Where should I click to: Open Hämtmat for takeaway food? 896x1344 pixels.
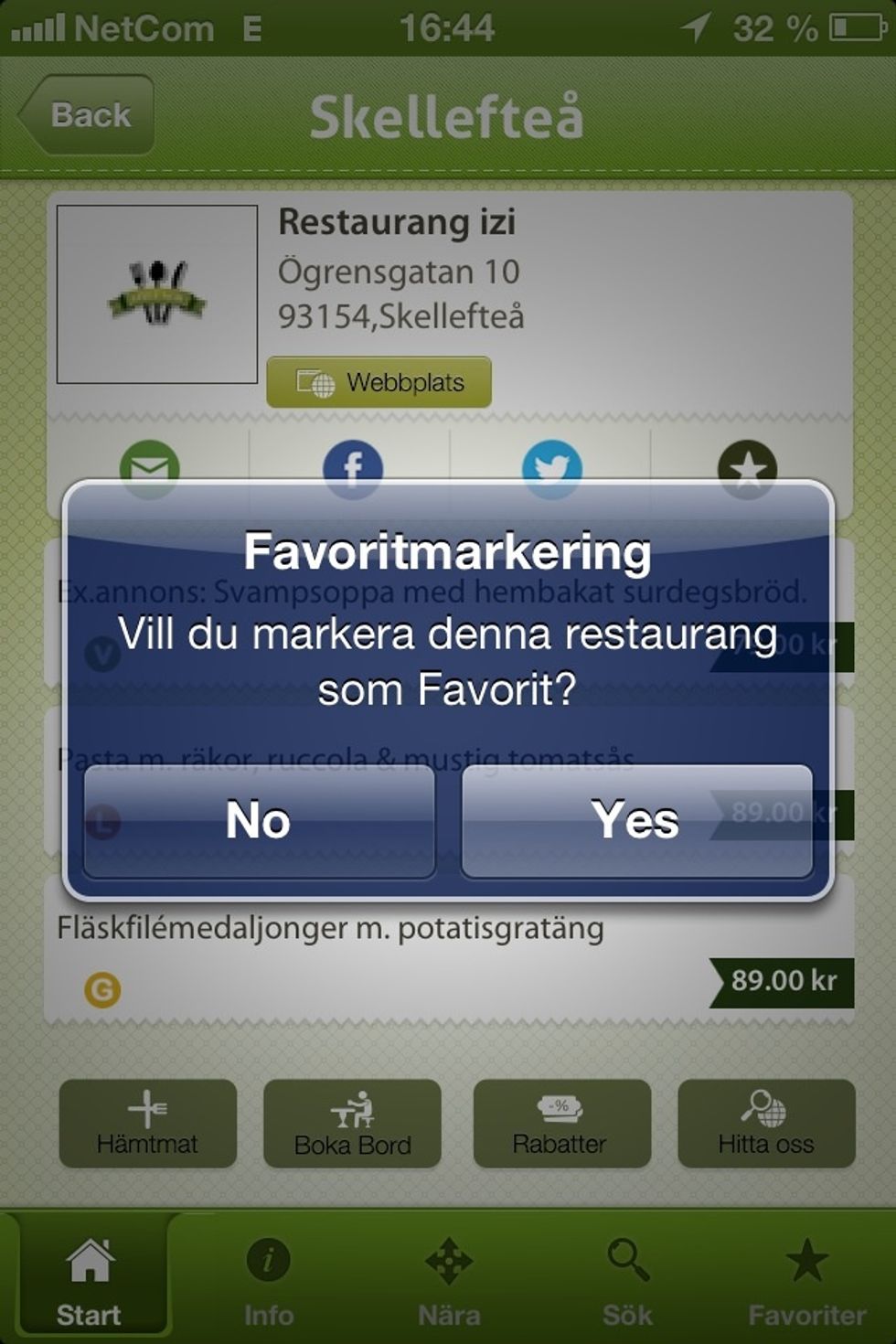click(148, 1123)
